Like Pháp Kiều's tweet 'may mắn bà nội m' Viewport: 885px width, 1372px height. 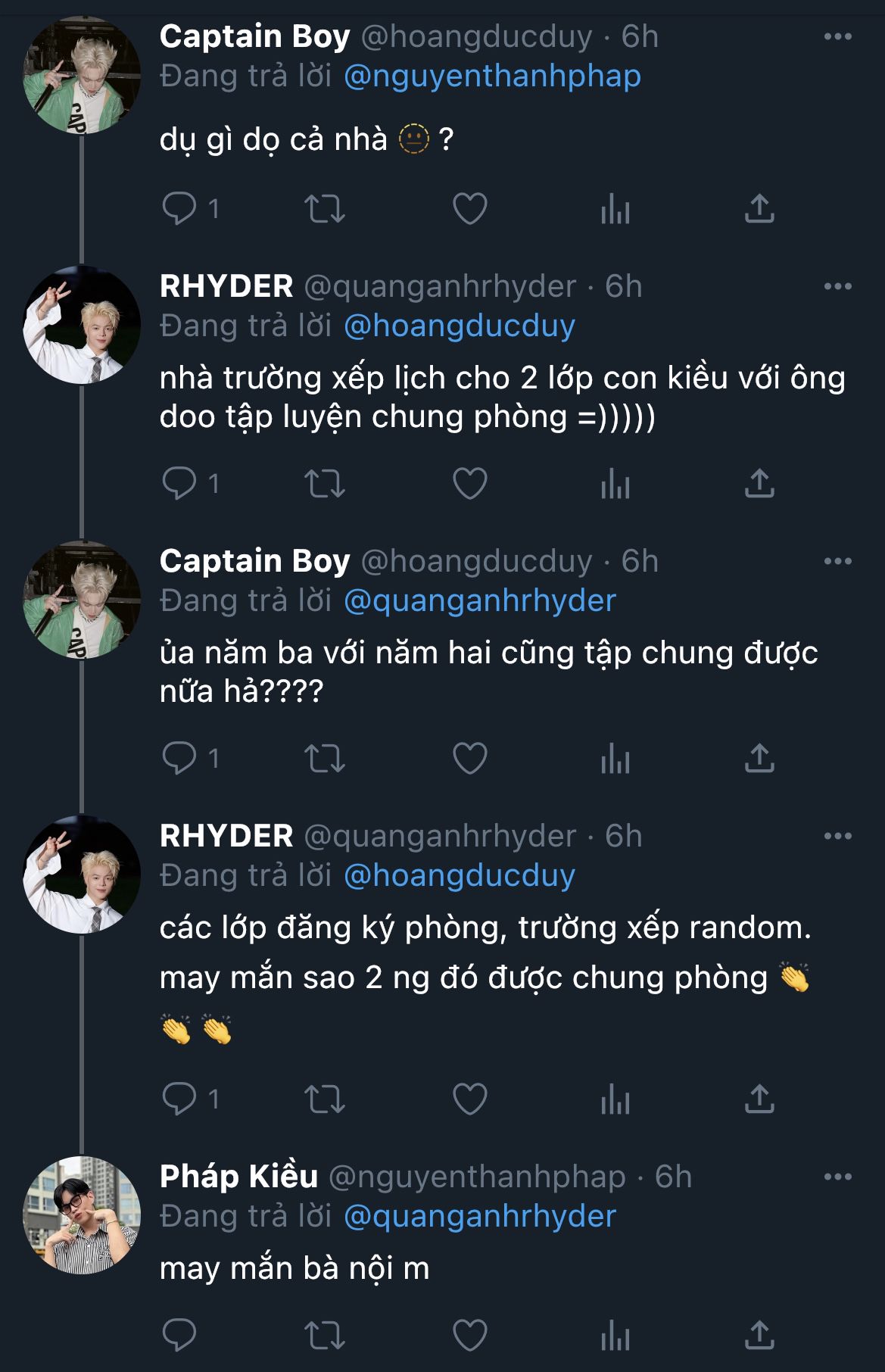pos(469,1335)
